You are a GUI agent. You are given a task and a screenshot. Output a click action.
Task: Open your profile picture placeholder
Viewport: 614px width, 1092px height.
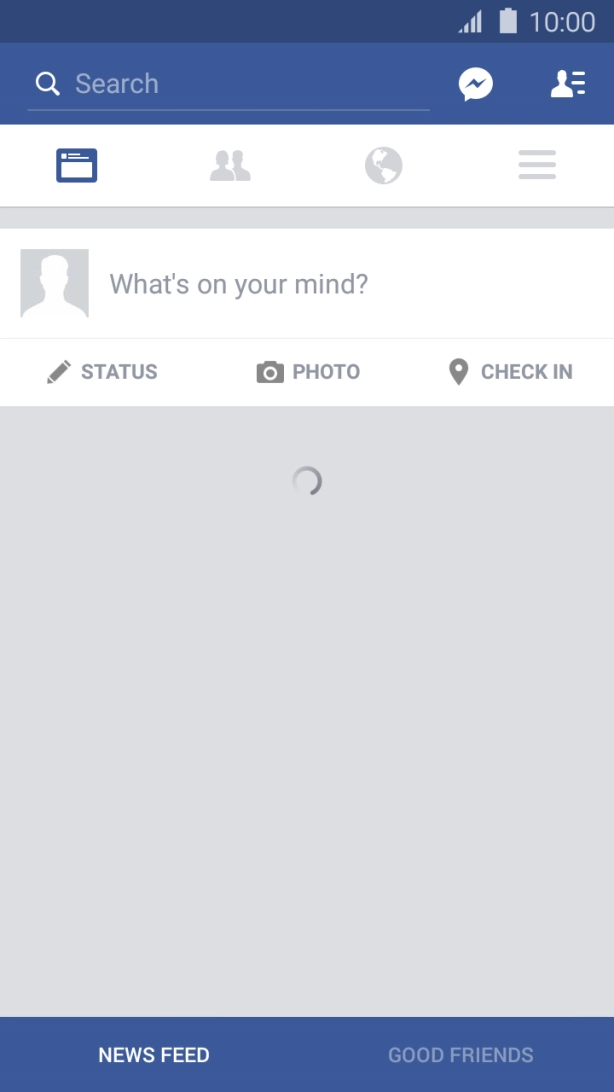click(55, 284)
